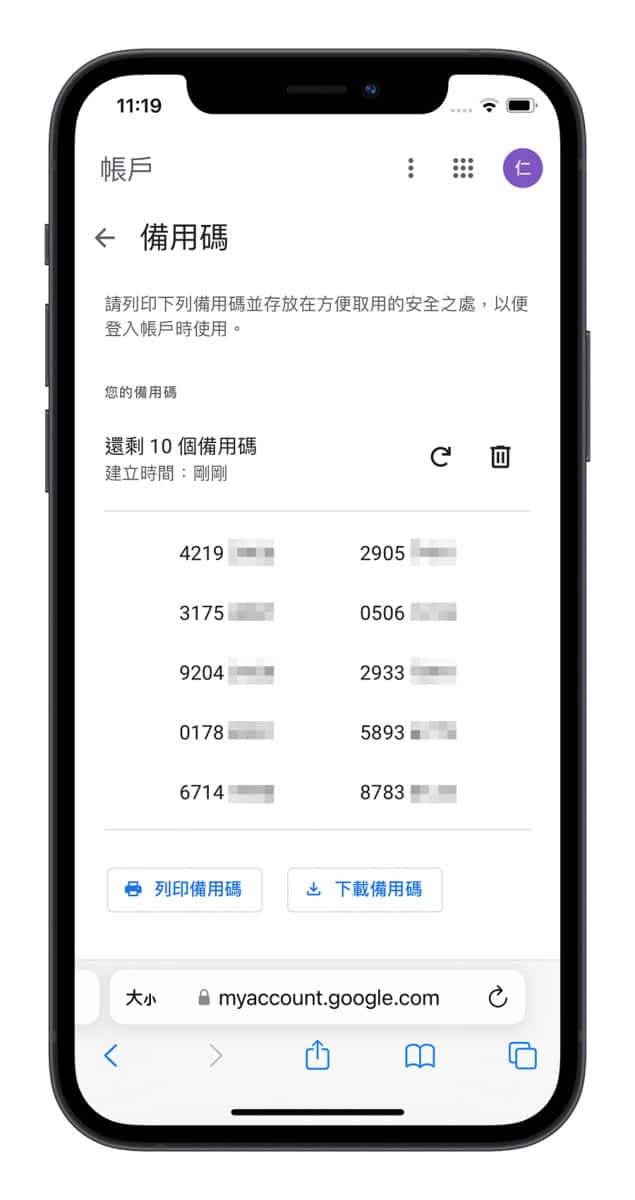Image resolution: width=635 pixels, height=1200 pixels.
Task: Show the open Safari tabs
Action: pyautogui.click(x=522, y=1055)
